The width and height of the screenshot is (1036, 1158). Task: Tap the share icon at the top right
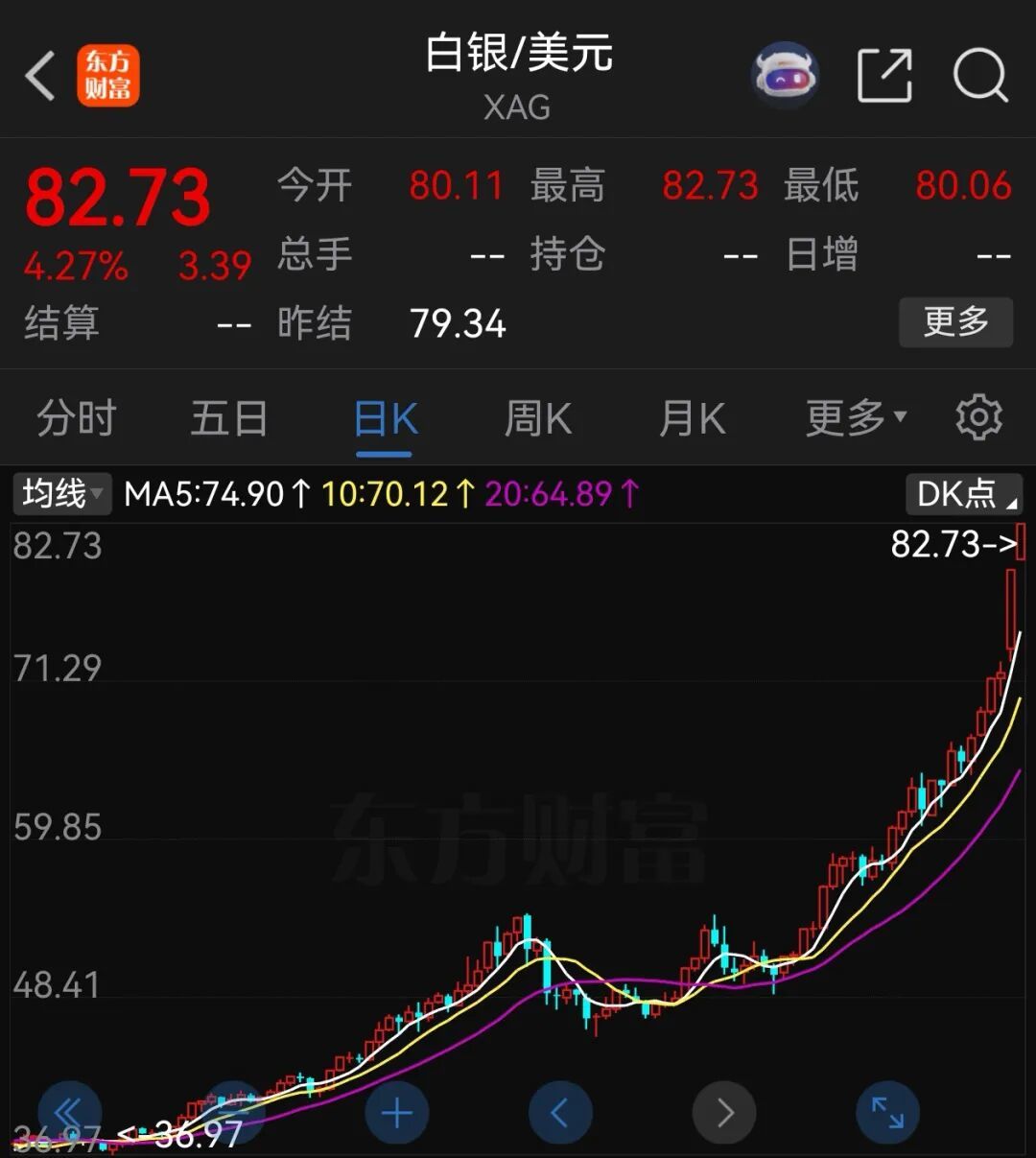click(883, 74)
